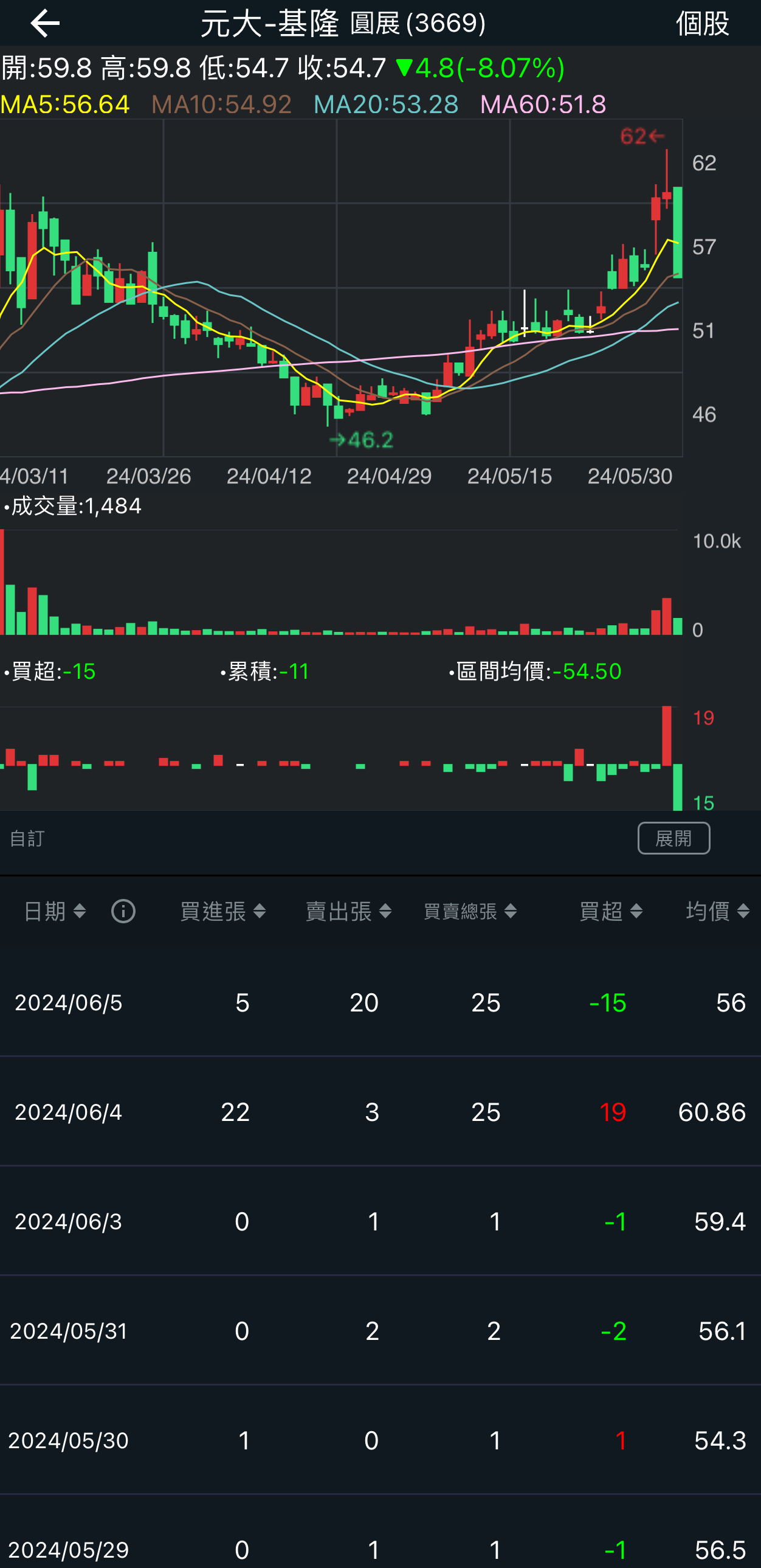
Task: Sort the table by 買賣總張
Action: pos(470,911)
